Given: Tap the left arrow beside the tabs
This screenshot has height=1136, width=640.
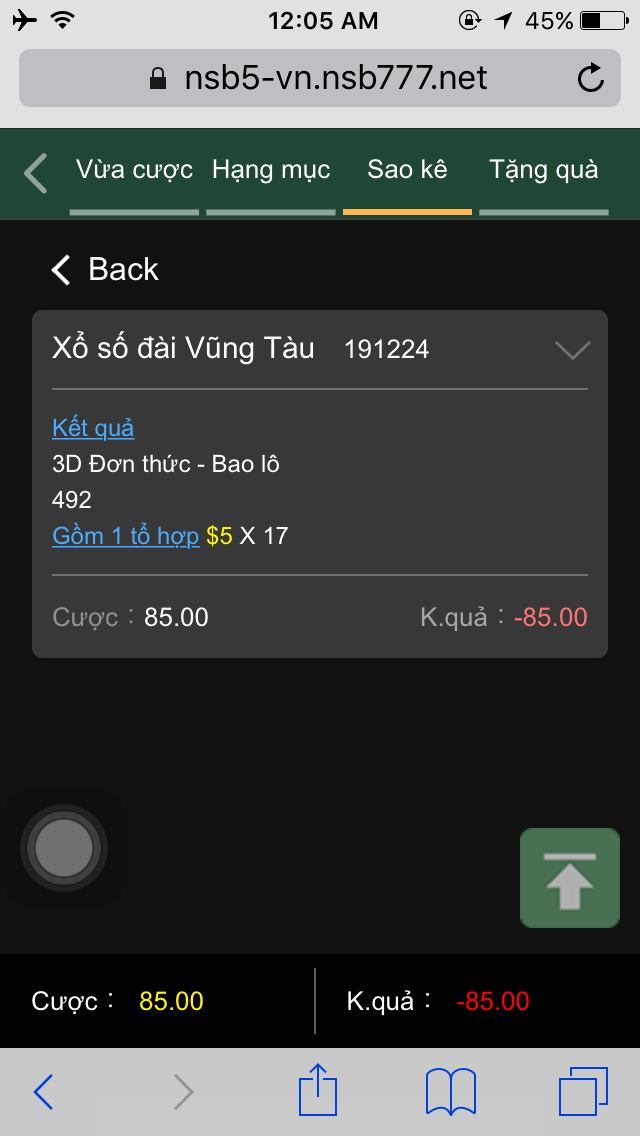Looking at the screenshot, I should 36,172.
